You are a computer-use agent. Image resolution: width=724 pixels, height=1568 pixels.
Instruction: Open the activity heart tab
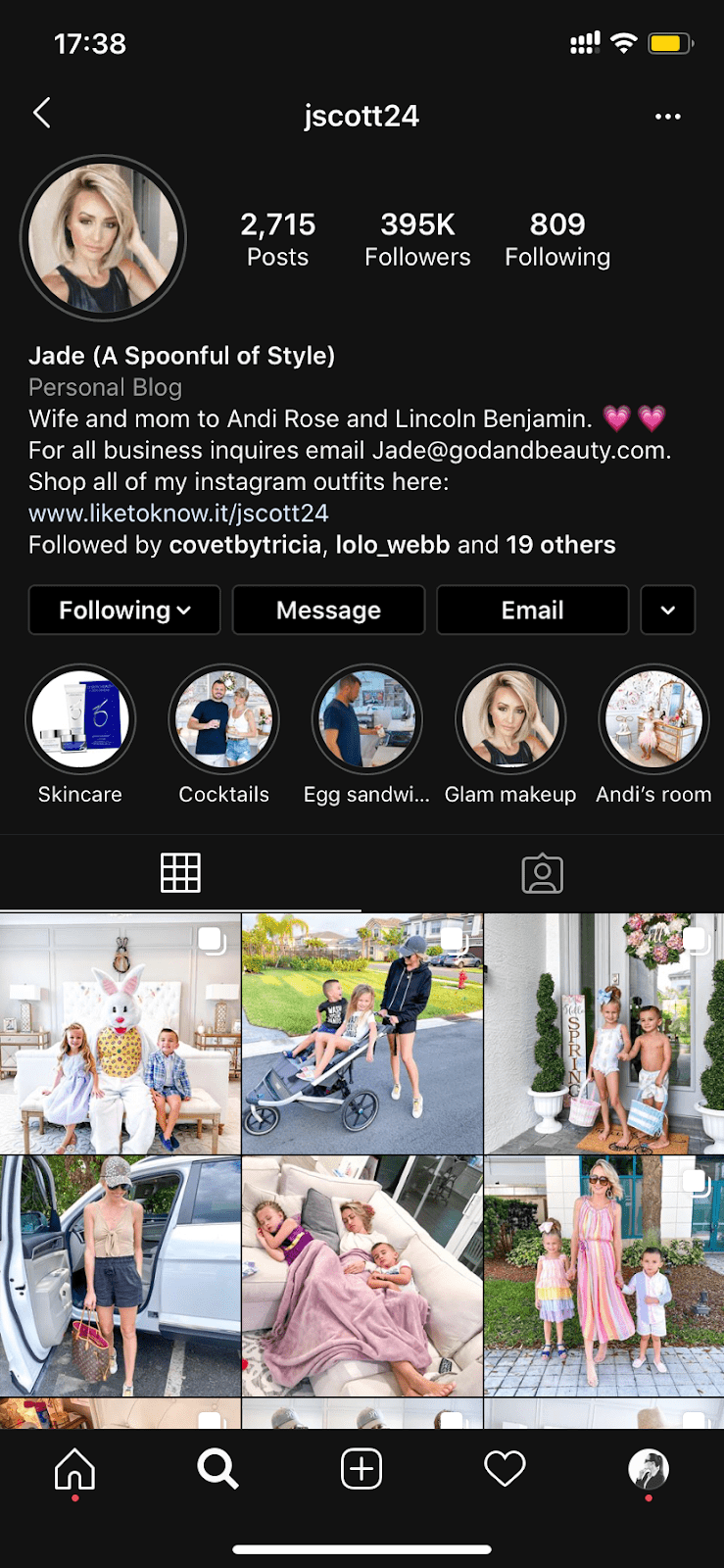505,1469
